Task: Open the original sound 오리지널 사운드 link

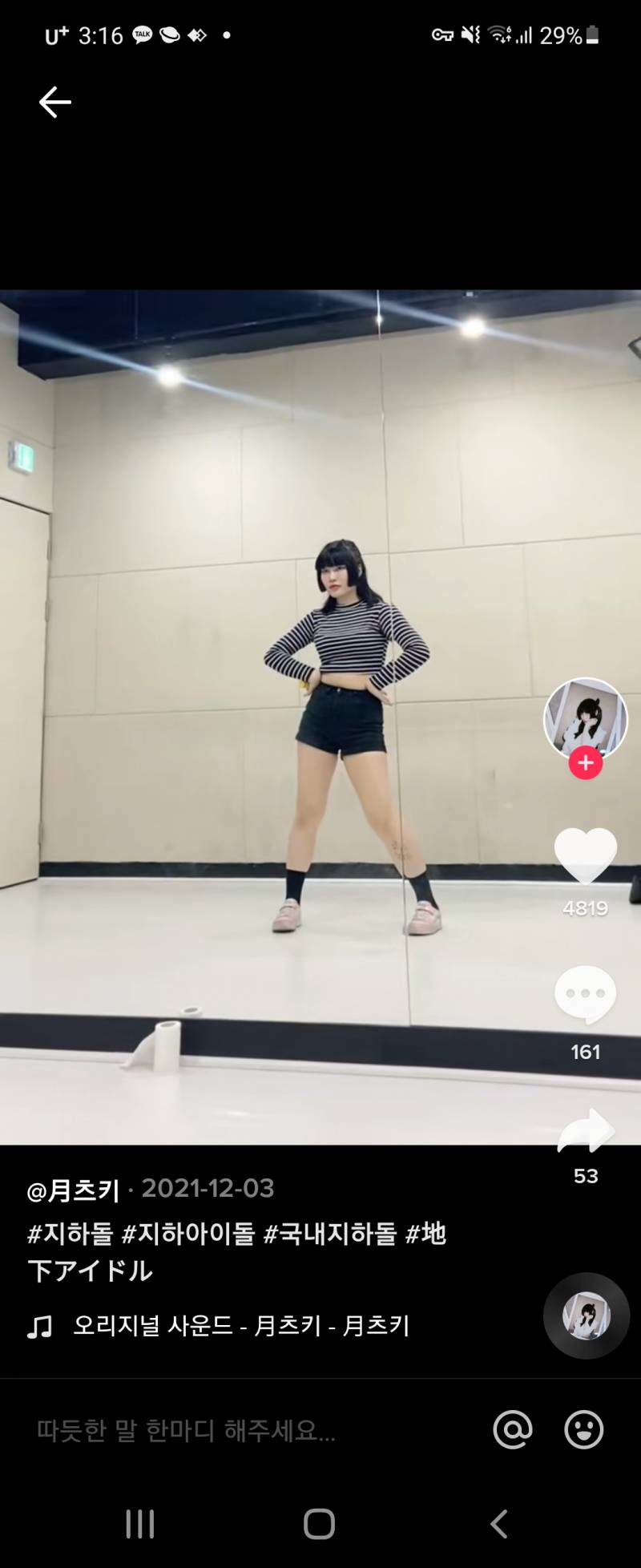Action: click(240, 1326)
